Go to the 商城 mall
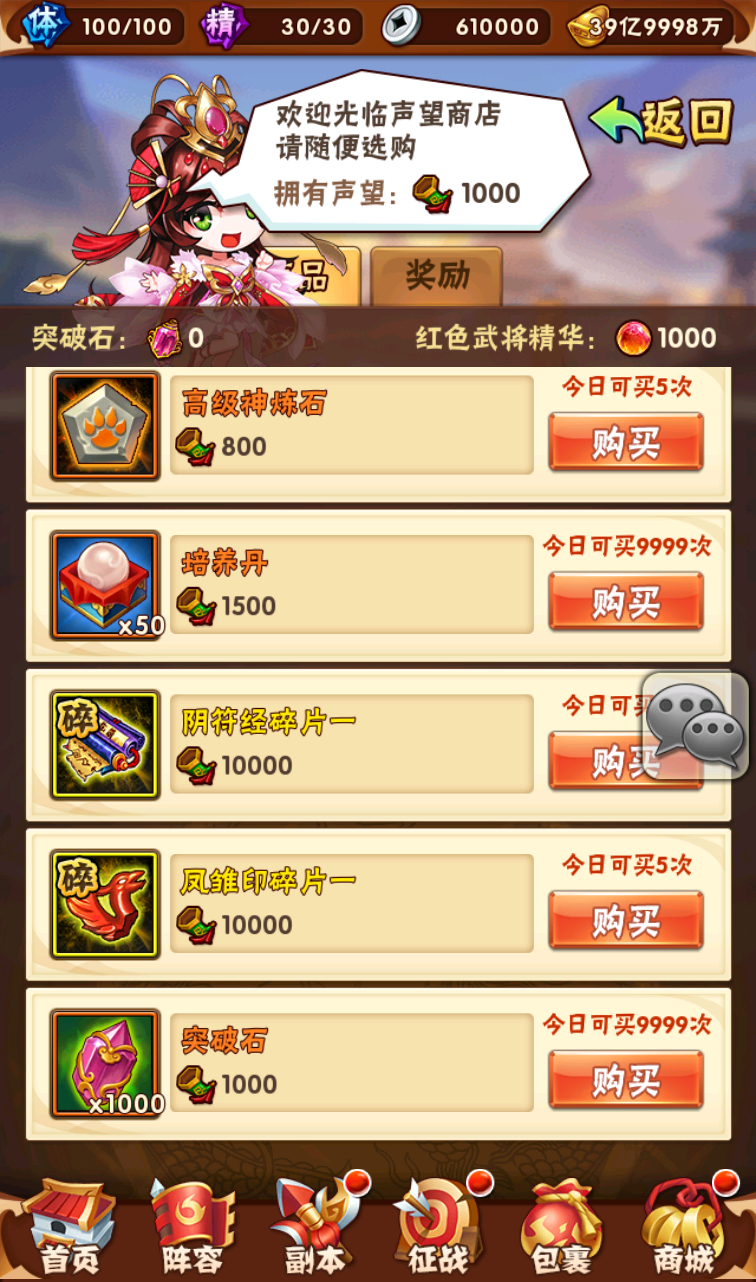This screenshot has width=756, height=1282. pos(684,1229)
